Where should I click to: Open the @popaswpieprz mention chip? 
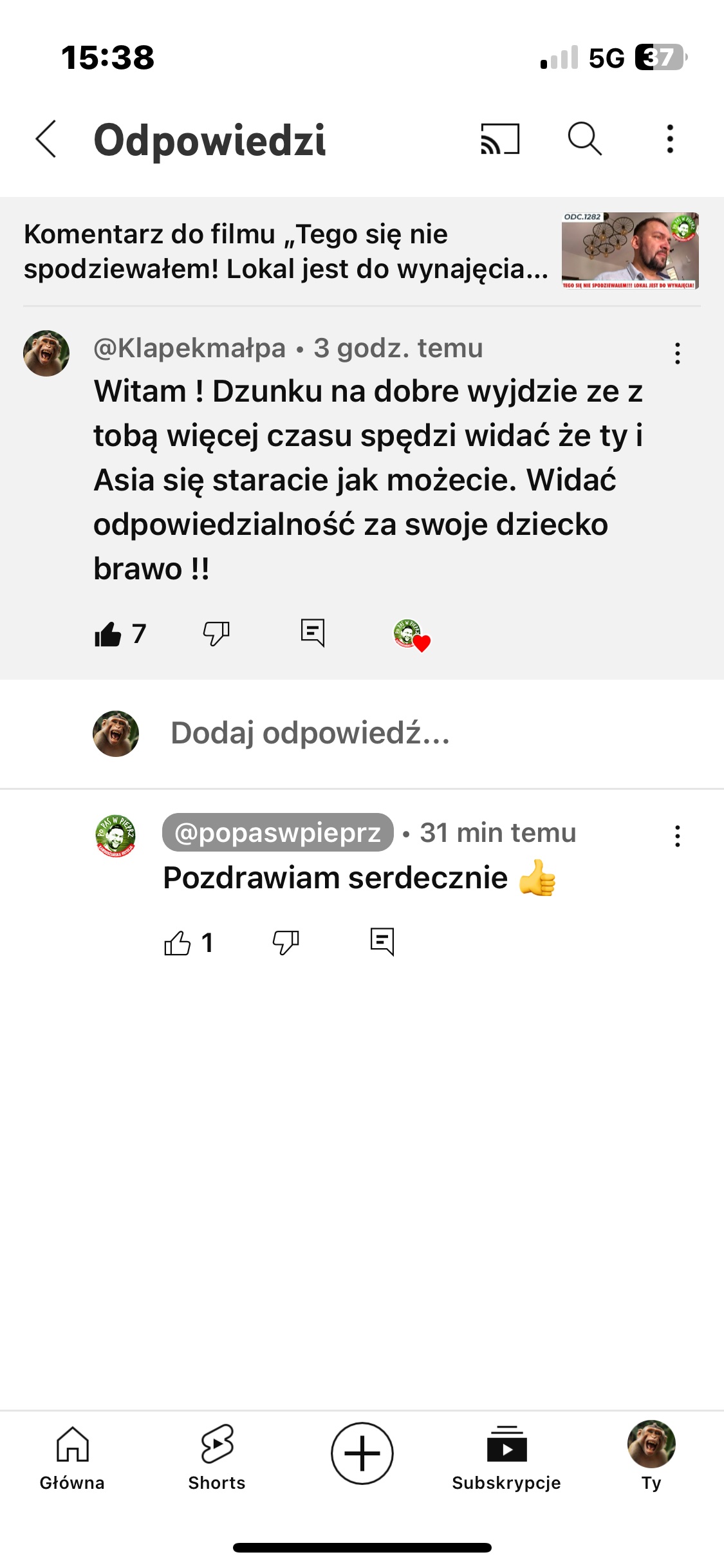pos(277,832)
